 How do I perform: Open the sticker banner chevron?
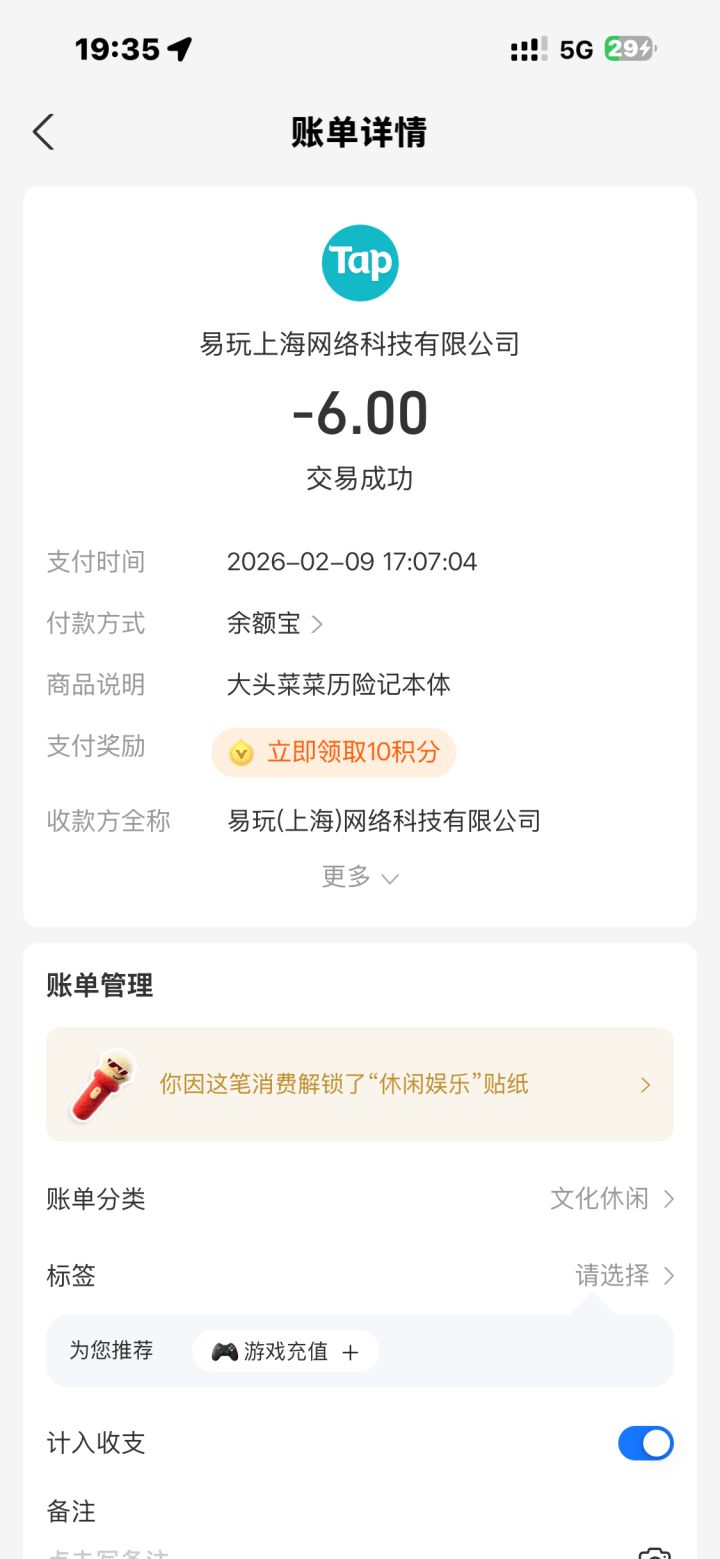[645, 1084]
